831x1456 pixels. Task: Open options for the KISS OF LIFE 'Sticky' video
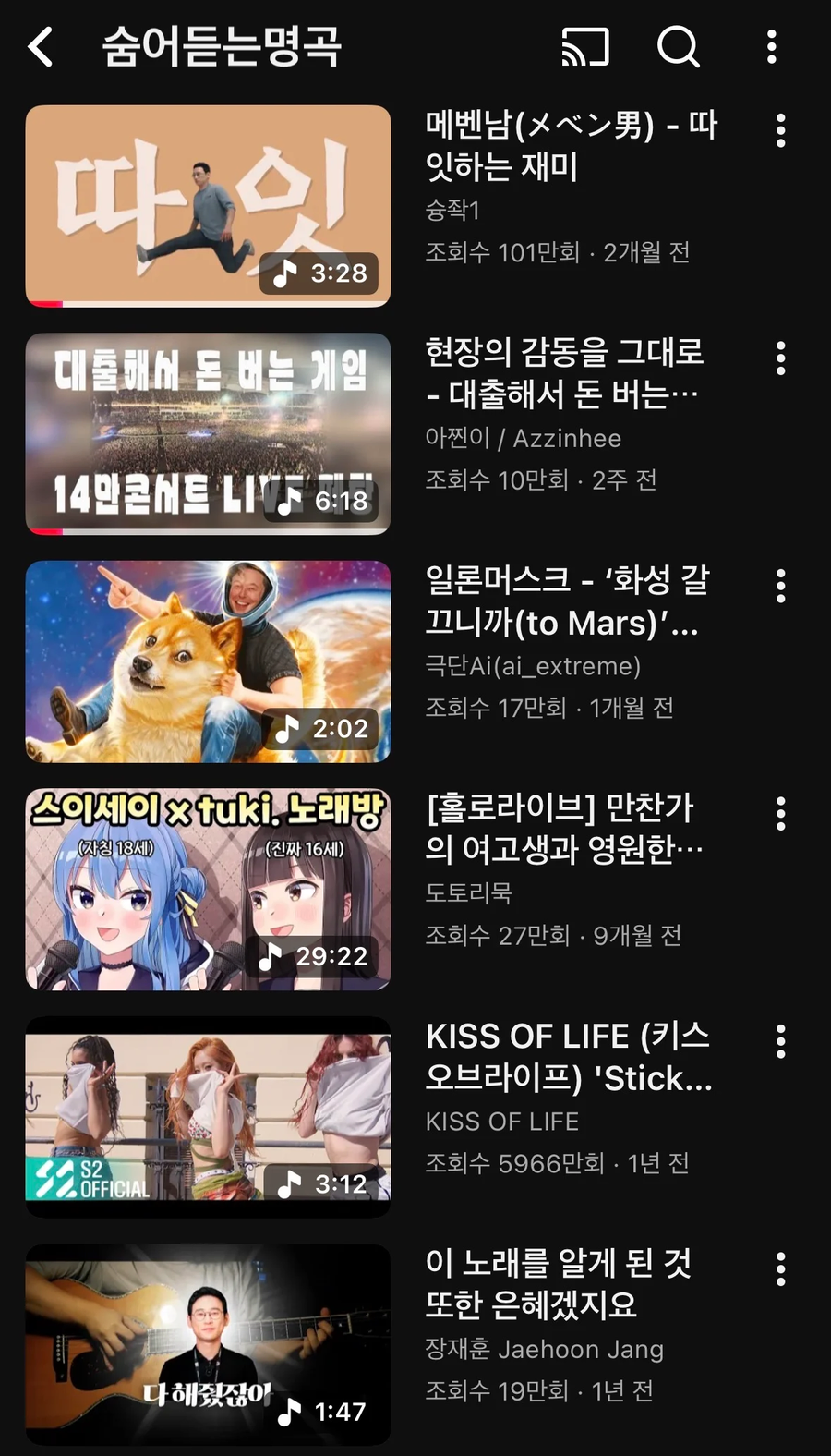click(x=780, y=1039)
